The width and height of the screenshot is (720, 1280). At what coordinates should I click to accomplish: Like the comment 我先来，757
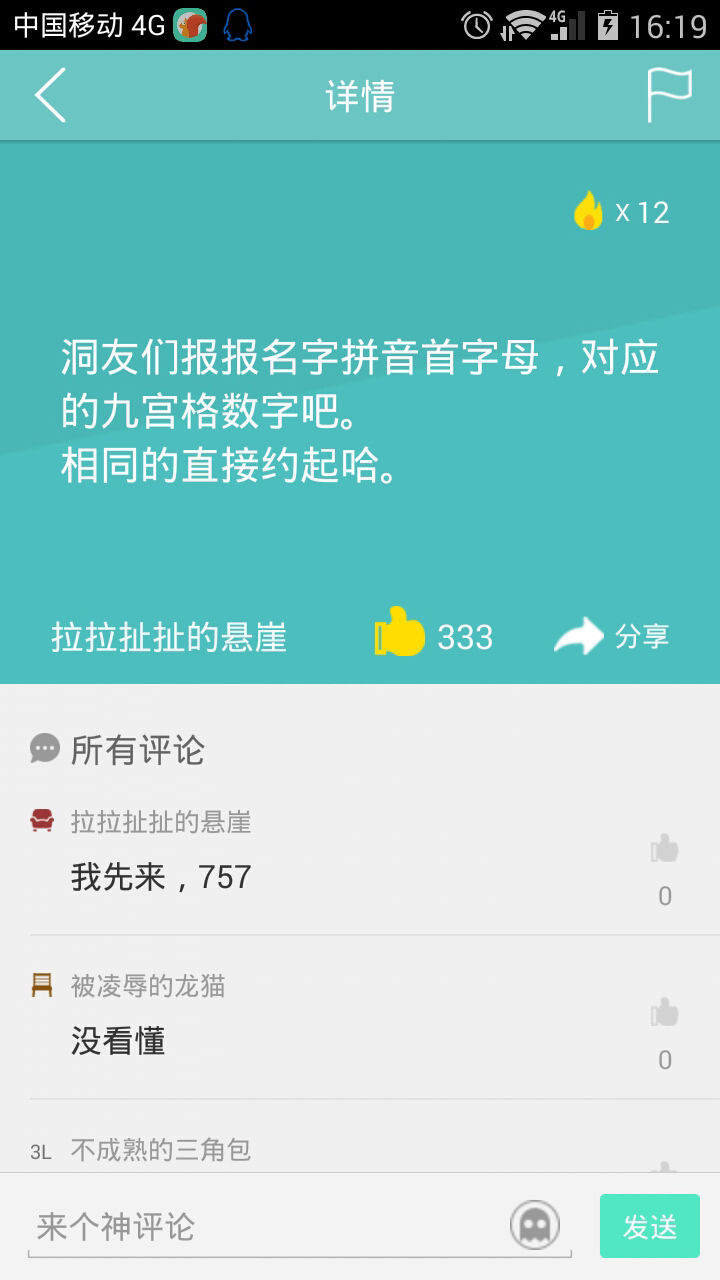[x=664, y=851]
